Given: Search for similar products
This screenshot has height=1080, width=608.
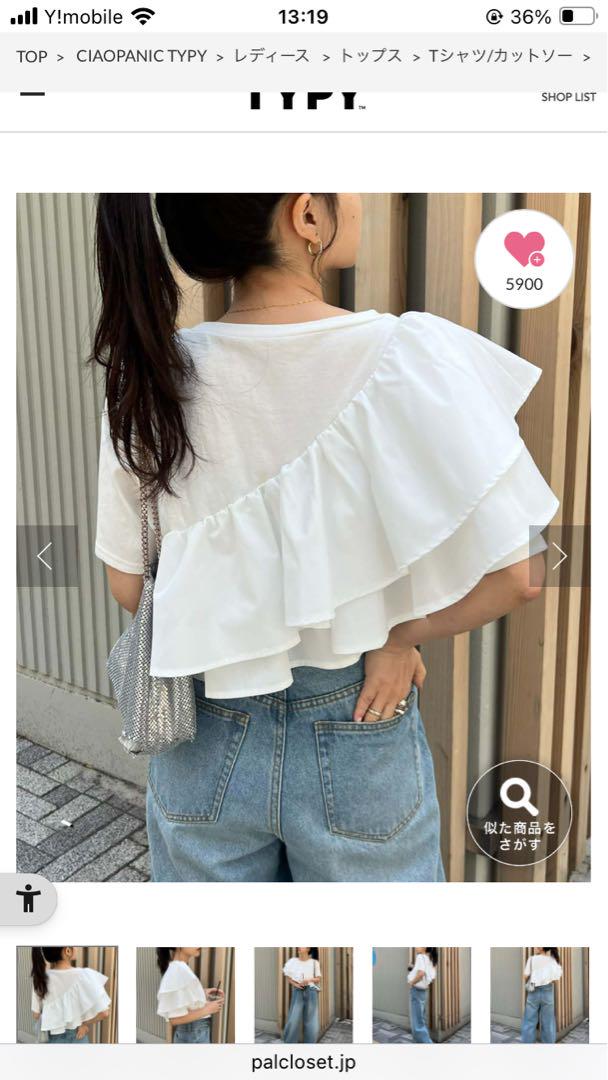Looking at the screenshot, I should [519, 813].
